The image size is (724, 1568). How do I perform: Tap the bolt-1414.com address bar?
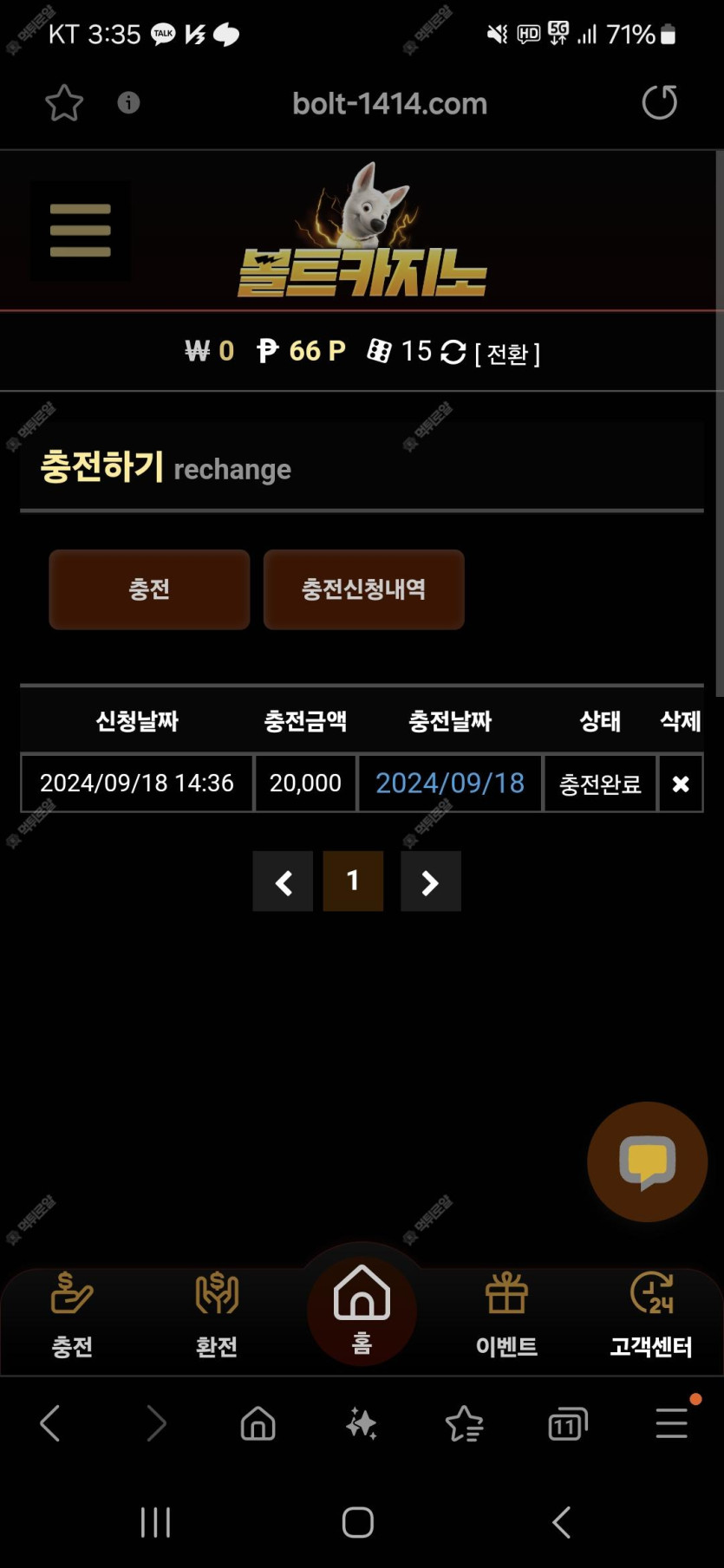point(389,104)
